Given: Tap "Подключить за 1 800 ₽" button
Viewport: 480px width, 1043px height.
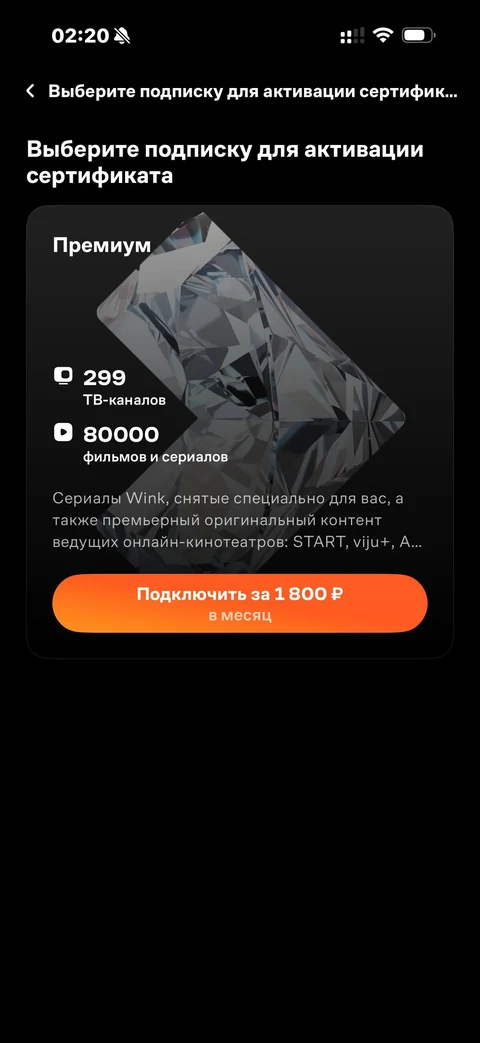Looking at the screenshot, I should coord(240,603).
